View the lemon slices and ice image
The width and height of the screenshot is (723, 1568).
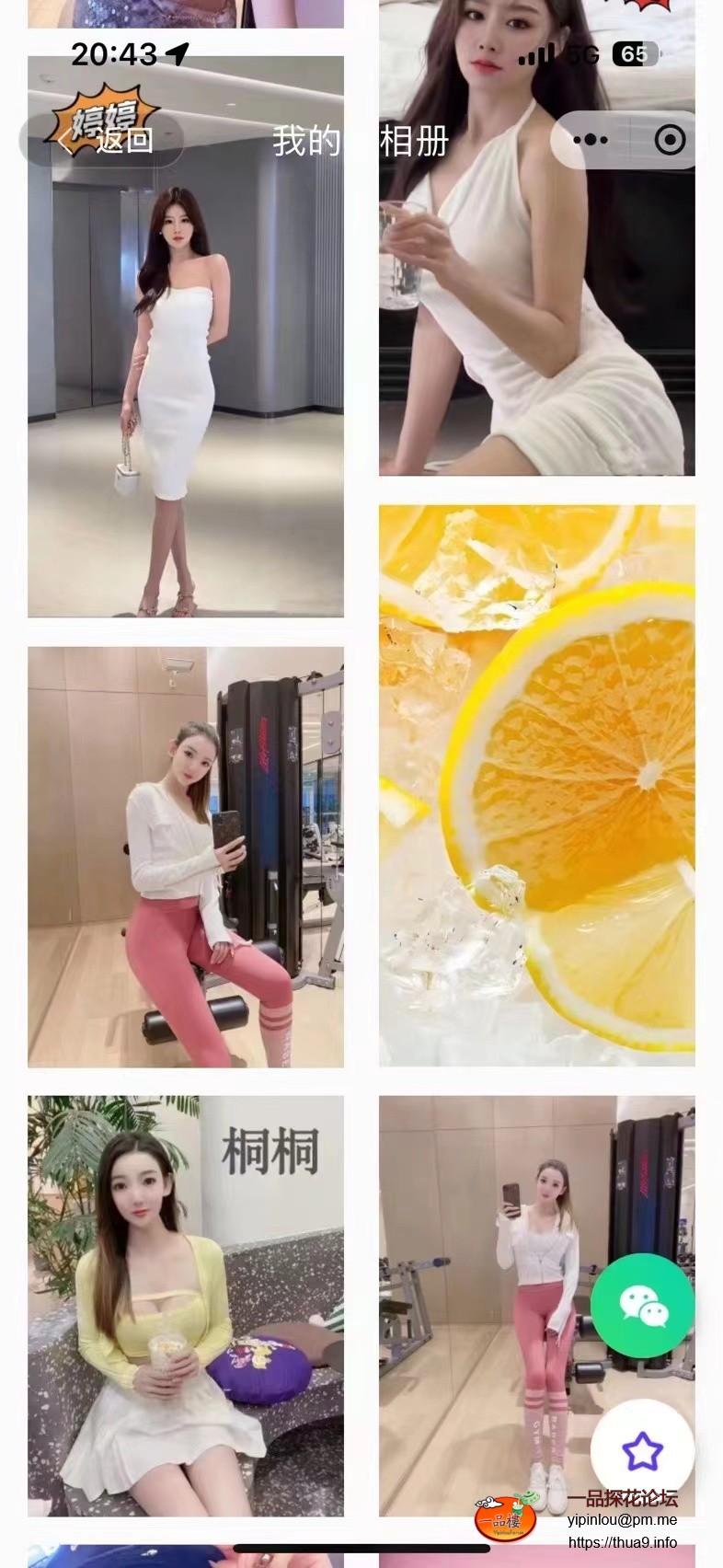(536, 785)
